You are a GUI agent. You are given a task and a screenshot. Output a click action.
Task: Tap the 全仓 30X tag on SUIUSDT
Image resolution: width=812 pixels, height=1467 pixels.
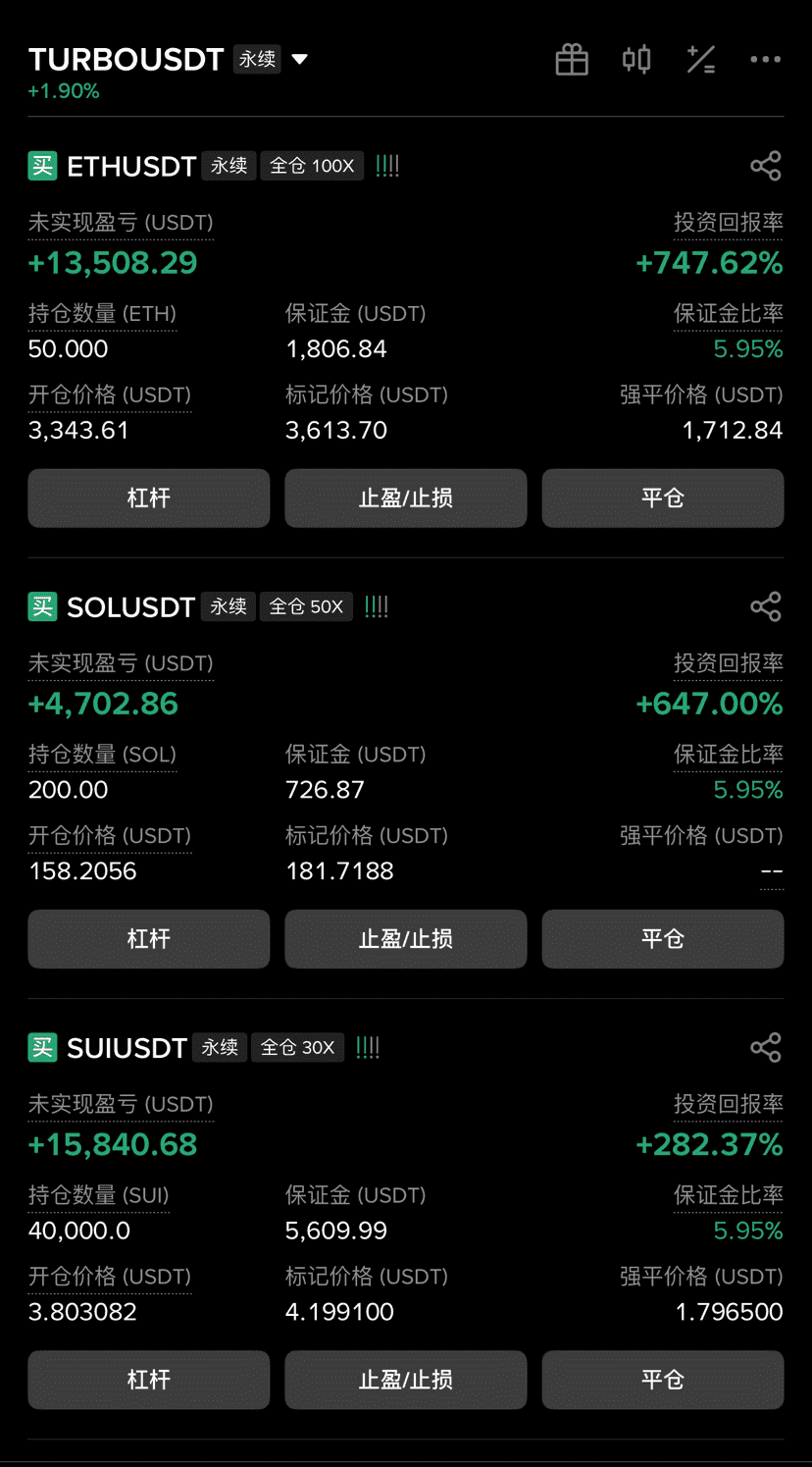pos(297,1047)
